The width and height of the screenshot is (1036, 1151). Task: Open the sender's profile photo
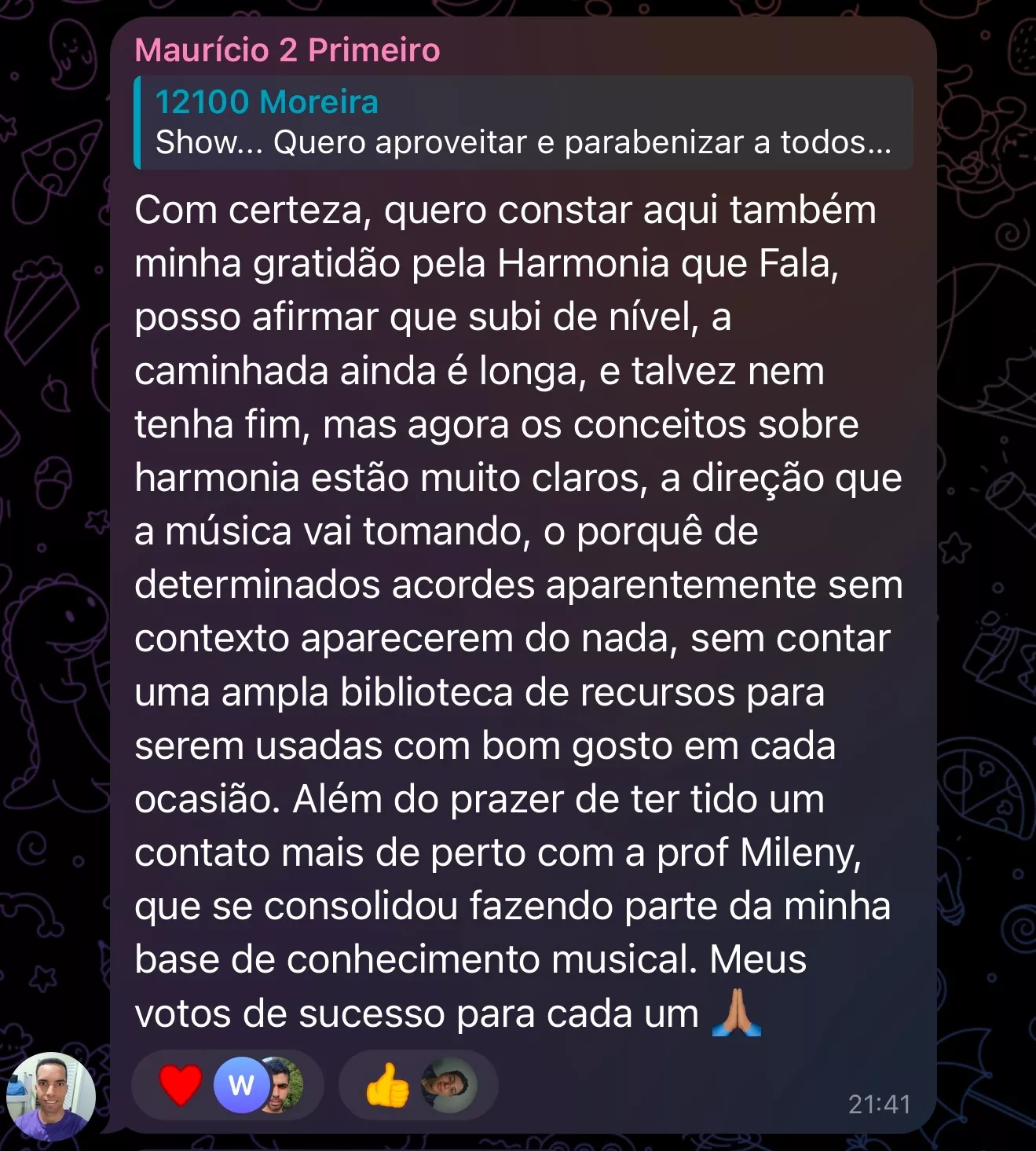[50, 1096]
